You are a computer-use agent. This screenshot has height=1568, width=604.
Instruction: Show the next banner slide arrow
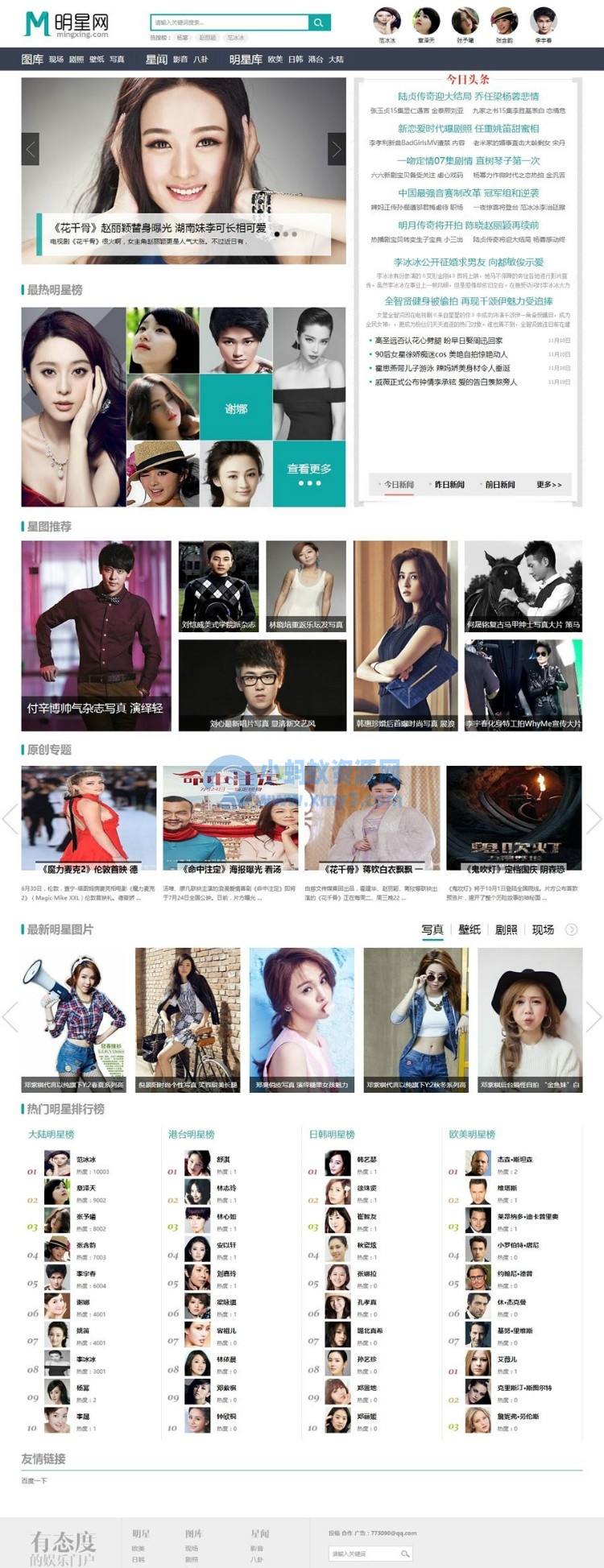pyautogui.click(x=337, y=149)
